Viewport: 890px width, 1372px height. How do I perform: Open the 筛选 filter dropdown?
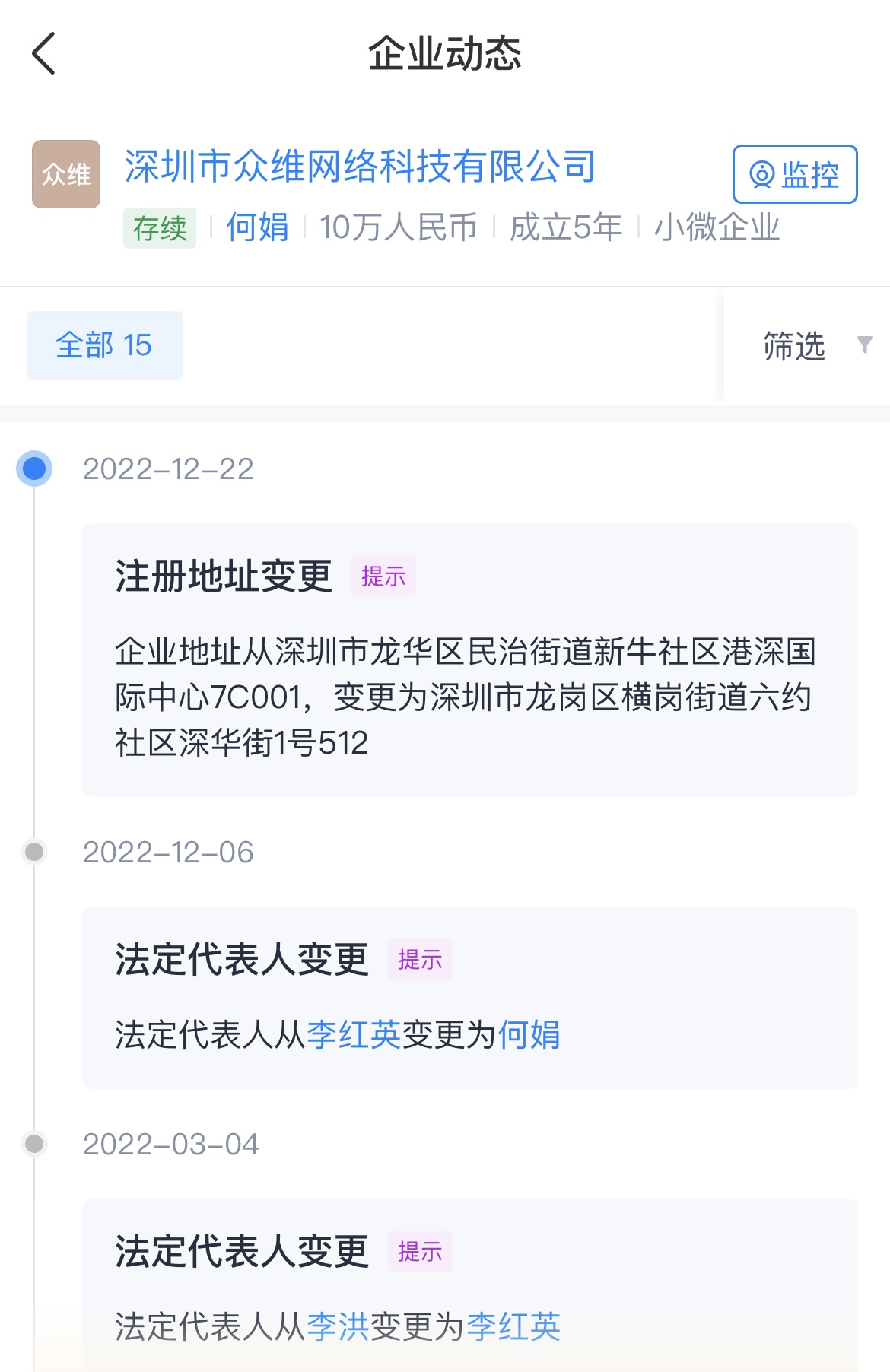815,346
